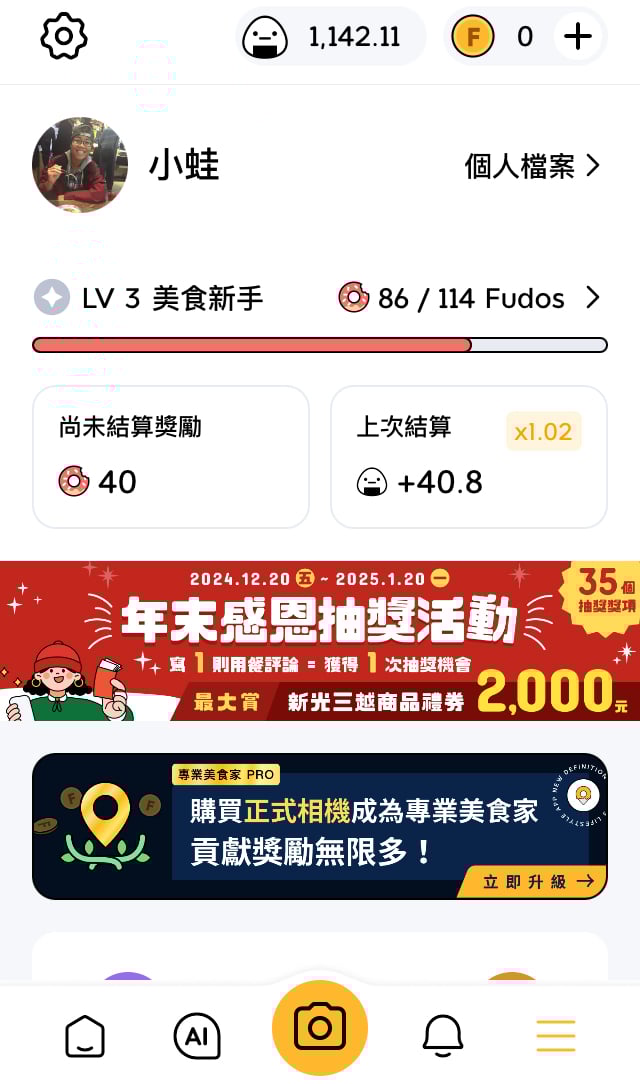Image resolution: width=640 pixels, height=1084 pixels.
Task: Tap the 小蛙 profile avatar
Action: click(x=80, y=165)
